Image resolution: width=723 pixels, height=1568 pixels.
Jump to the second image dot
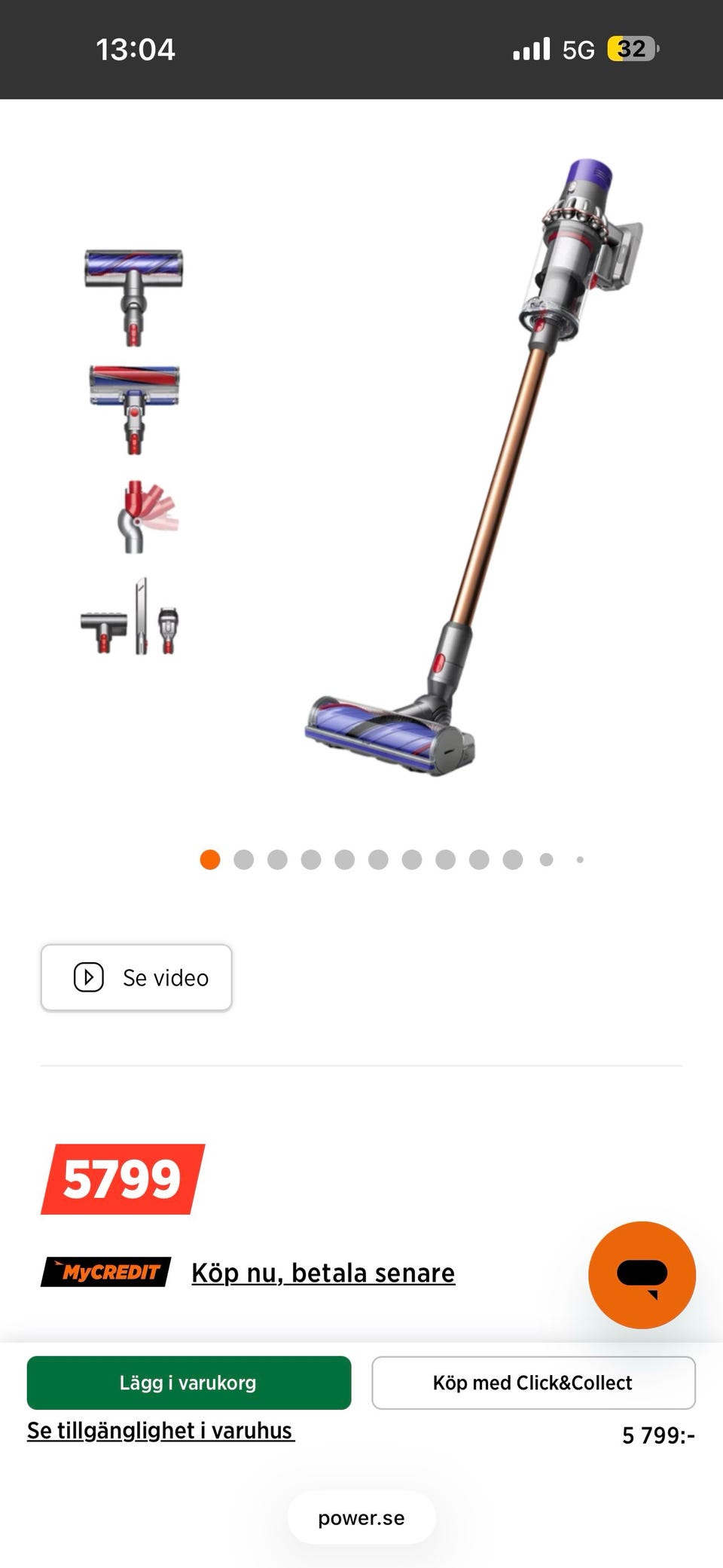244,860
